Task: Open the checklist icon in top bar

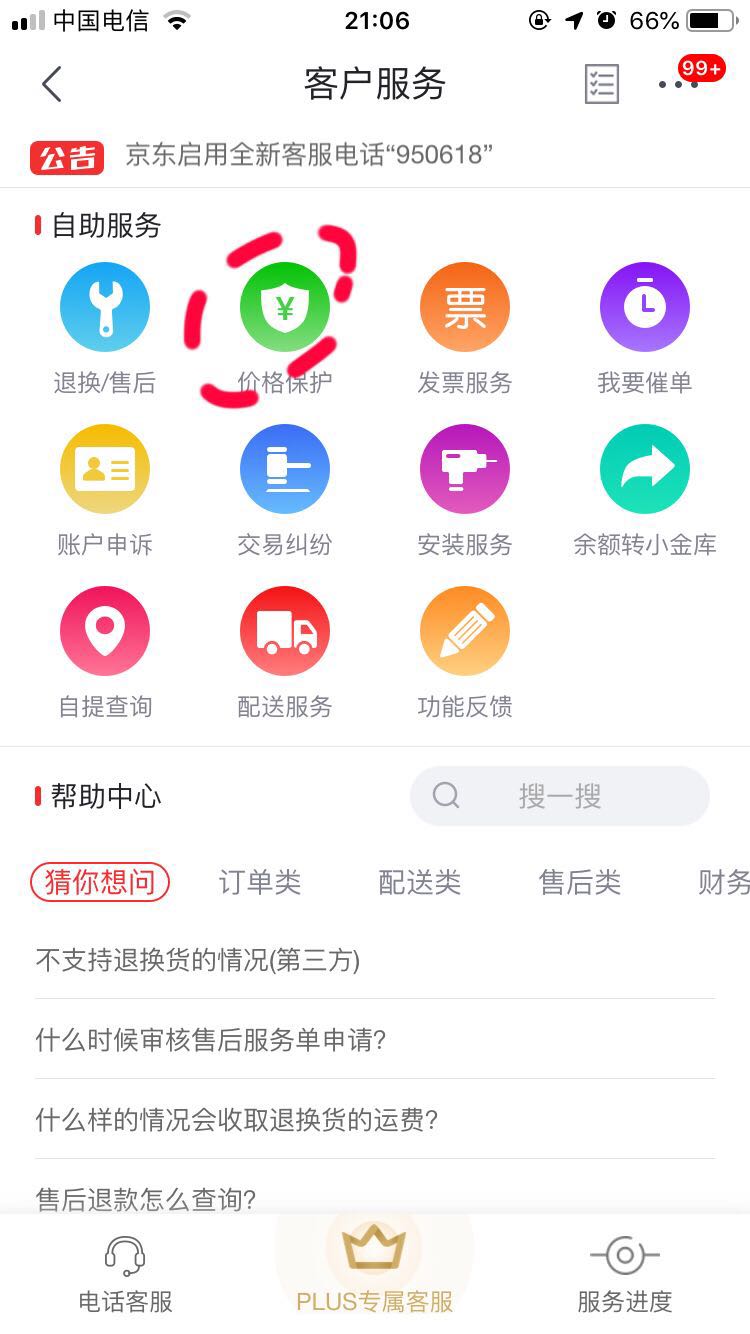Action: 602,85
